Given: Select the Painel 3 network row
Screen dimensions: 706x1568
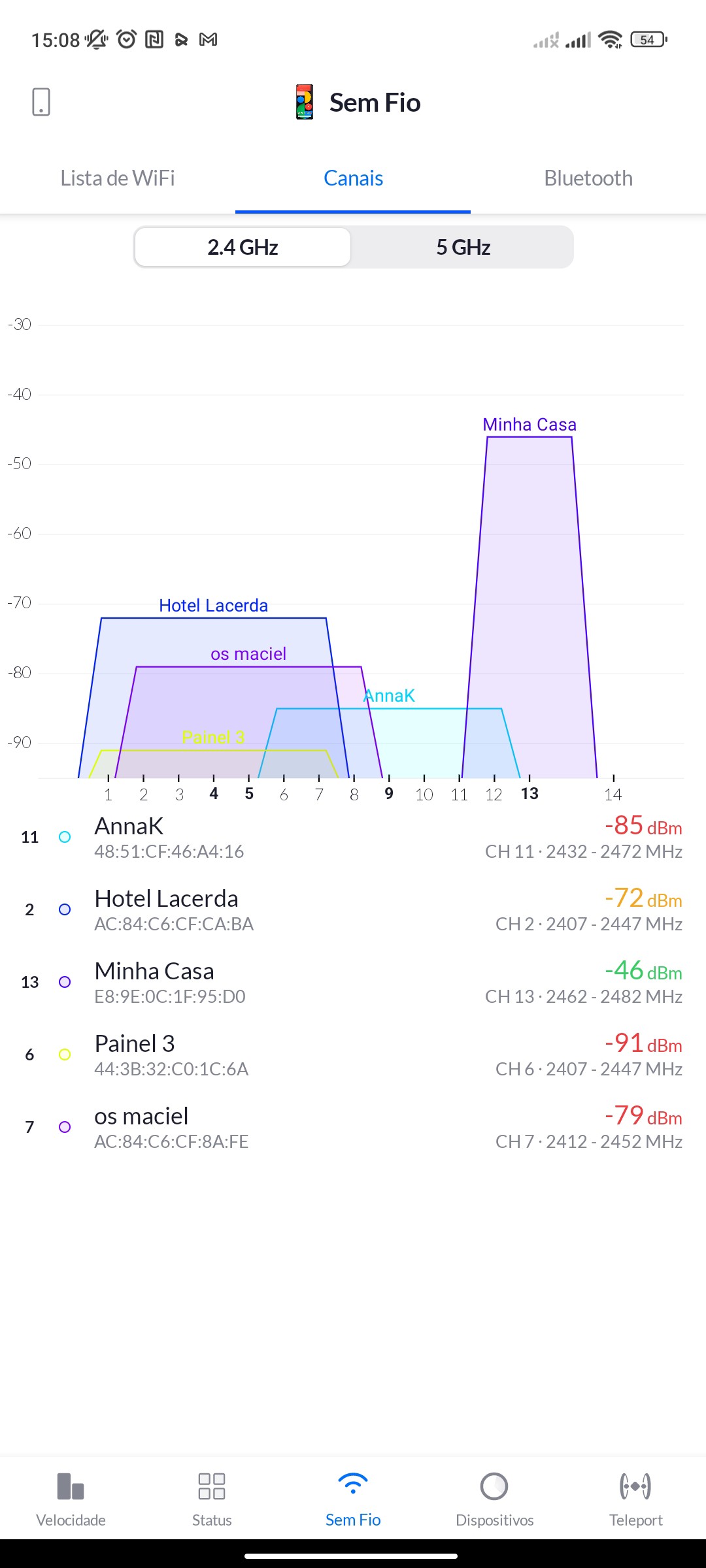Looking at the screenshot, I should point(353,1055).
